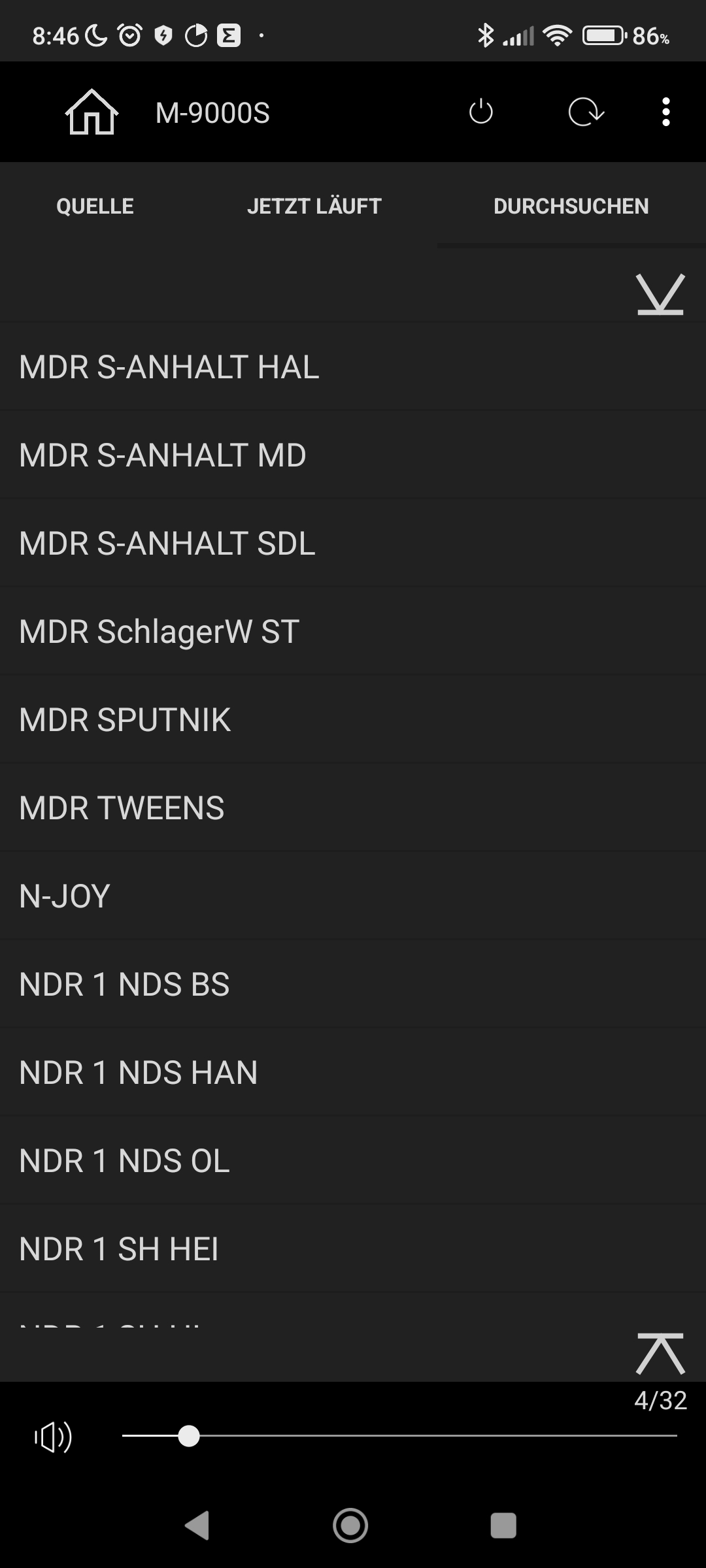The width and height of the screenshot is (706, 1568).
Task: Select station MDR S-ANHALT MD
Action: 353,455
